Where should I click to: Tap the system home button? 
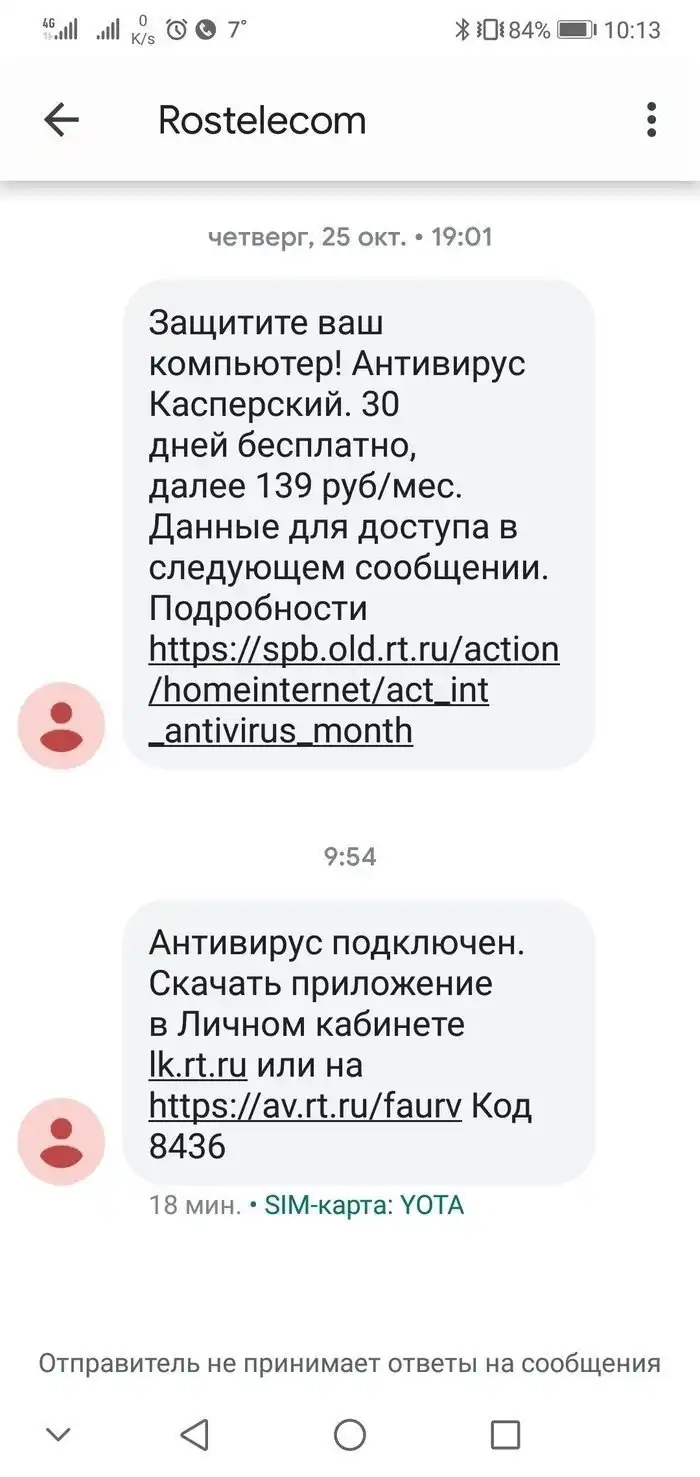(350, 1434)
